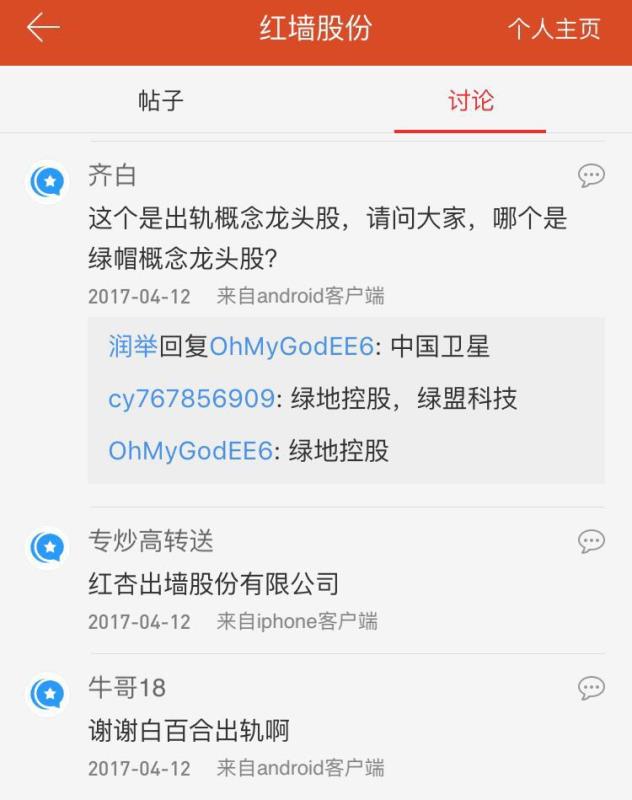Open 个人主页 in the header
632x800 pixels.
coord(553,29)
